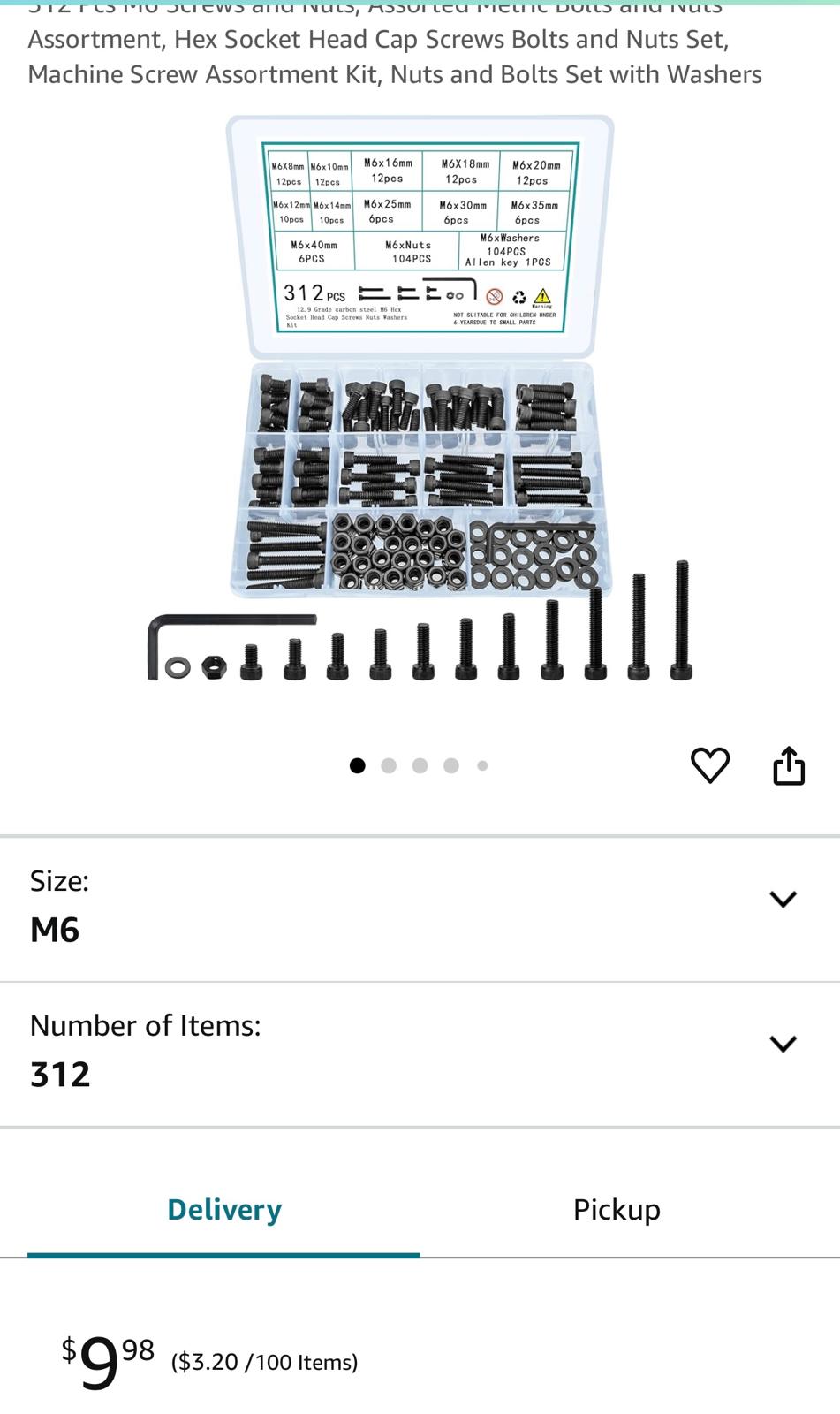
Task: Share this product listing
Action: click(788, 765)
